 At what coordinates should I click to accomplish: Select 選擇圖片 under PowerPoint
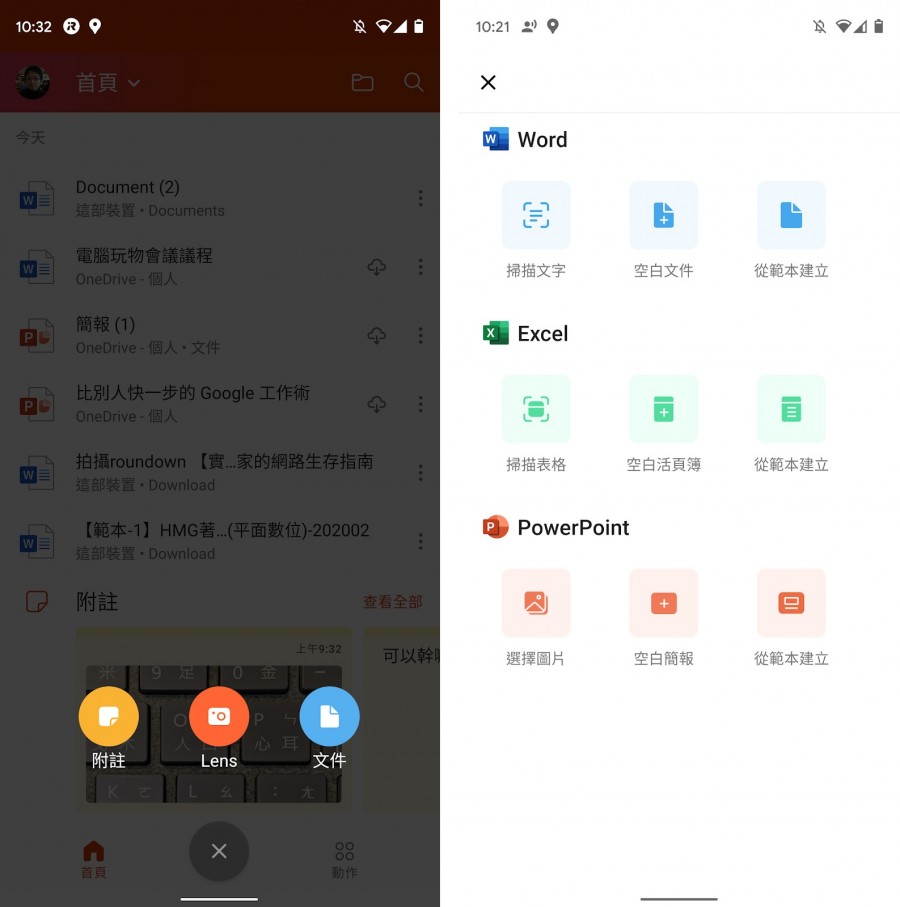(x=536, y=603)
